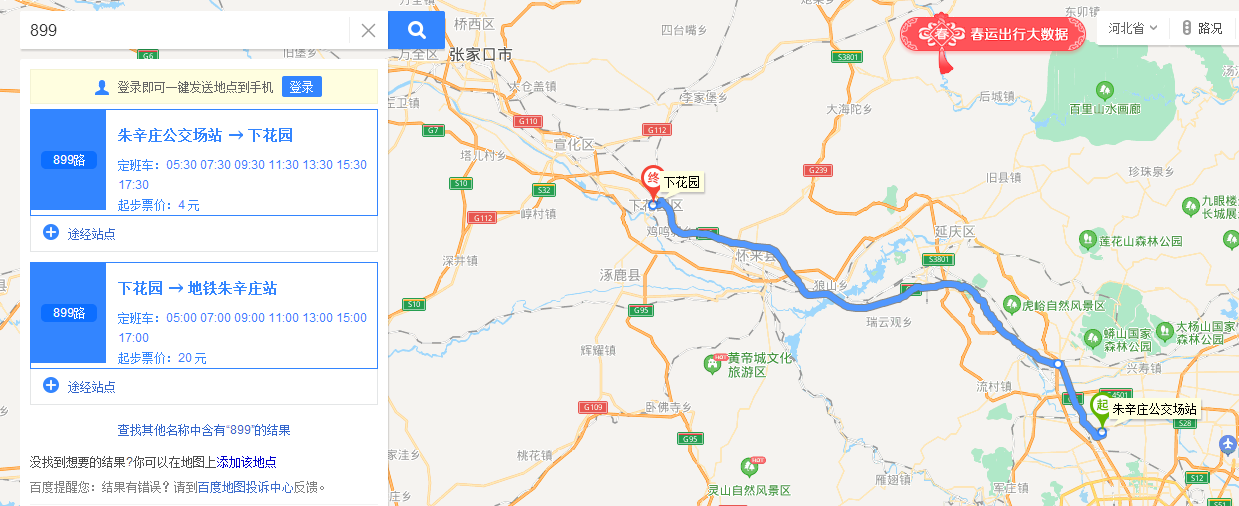Run the search with the magnifier button
The image size is (1239, 506).
point(416,30)
